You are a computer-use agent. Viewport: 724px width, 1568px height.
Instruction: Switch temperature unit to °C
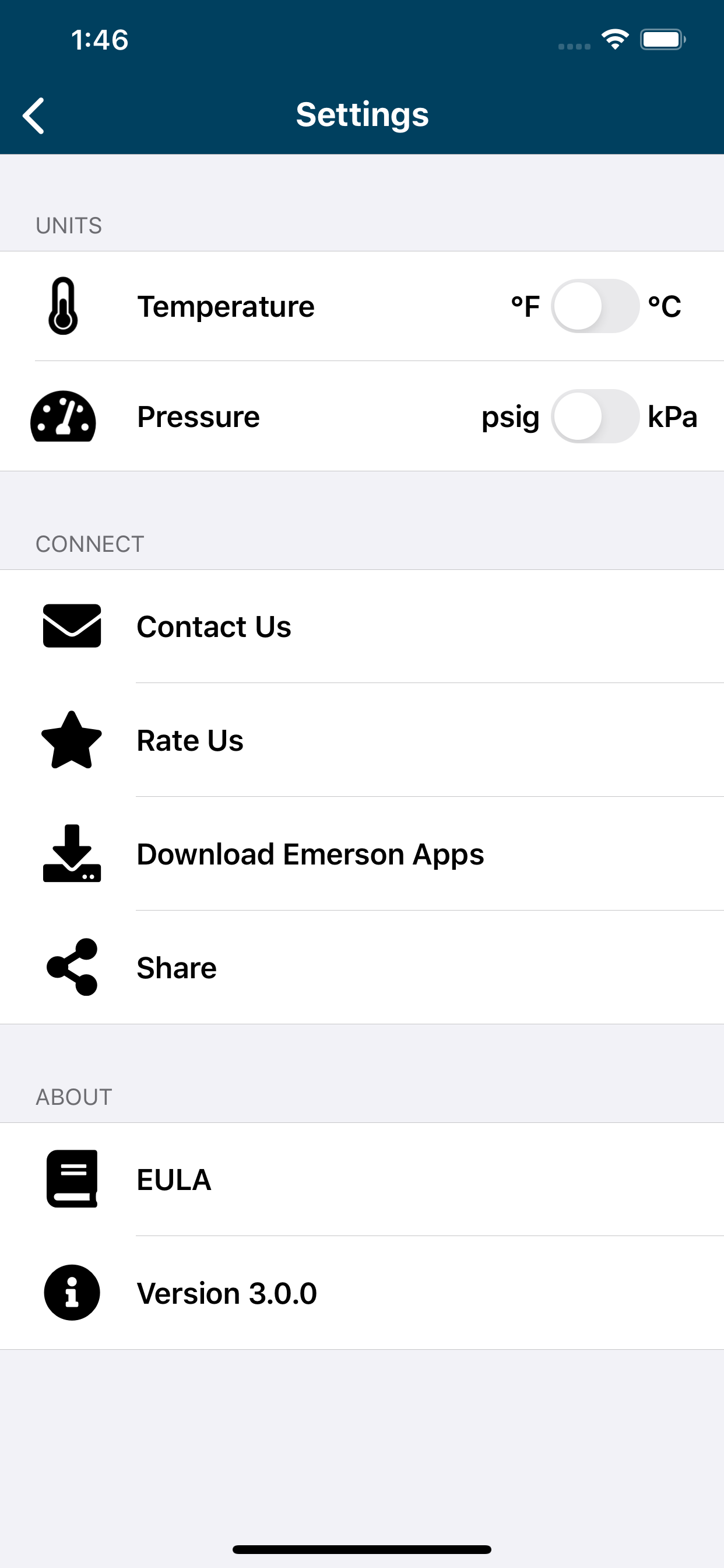coord(595,306)
